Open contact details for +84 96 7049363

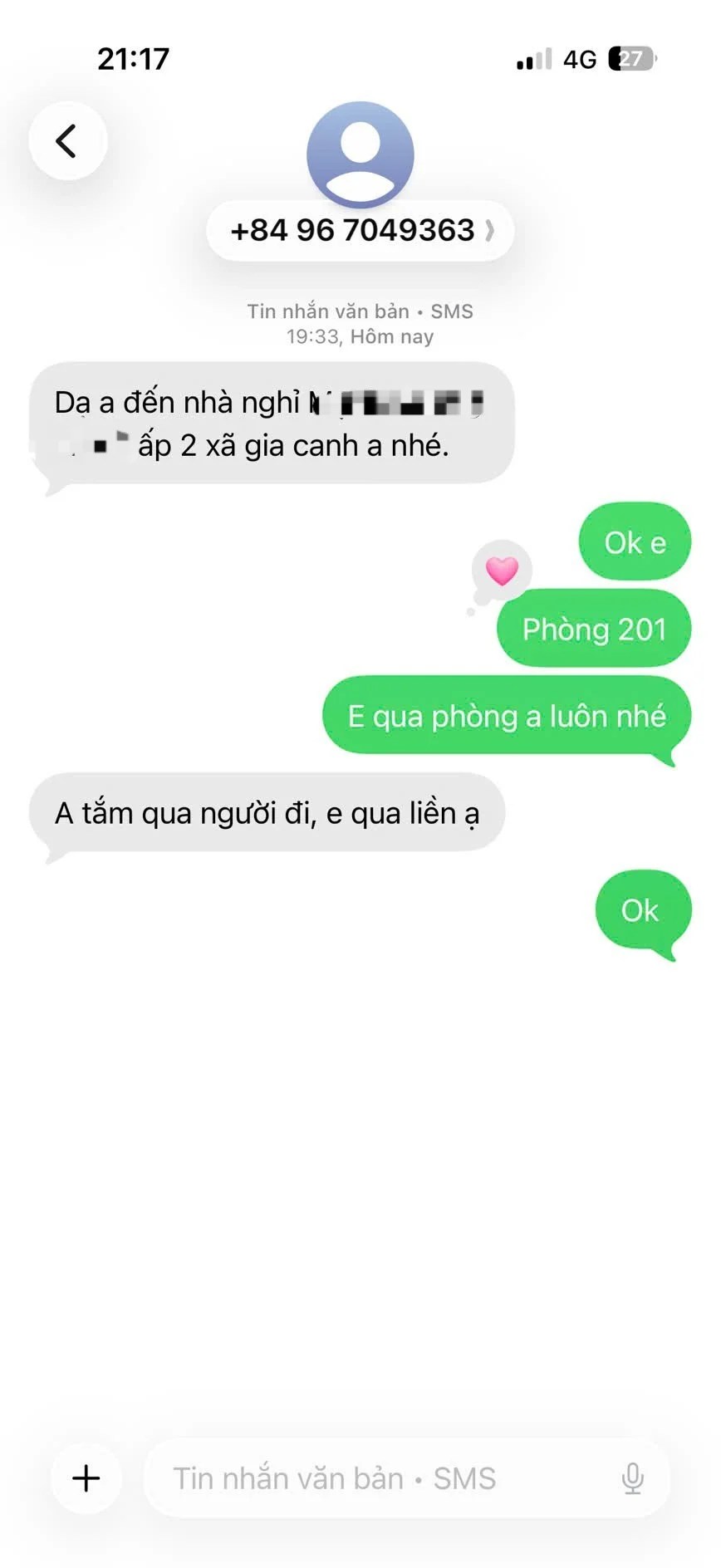pos(360,230)
